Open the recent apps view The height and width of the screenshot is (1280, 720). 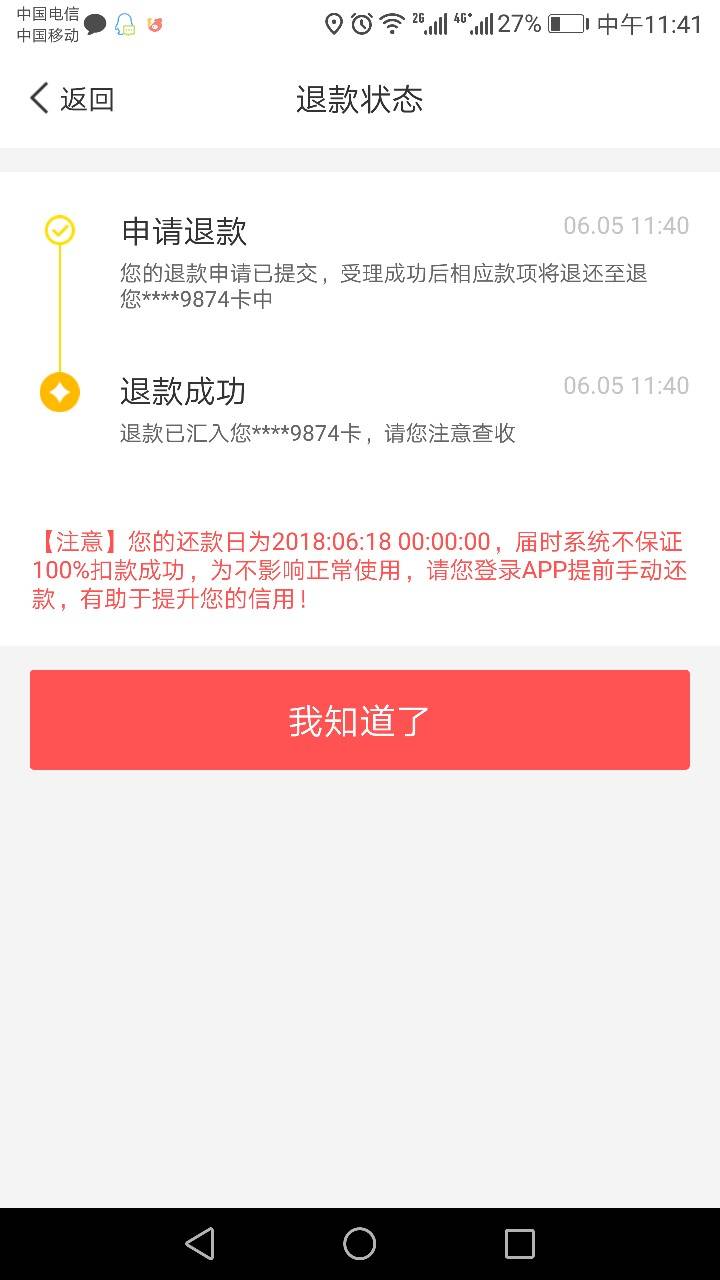[520, 1244]
